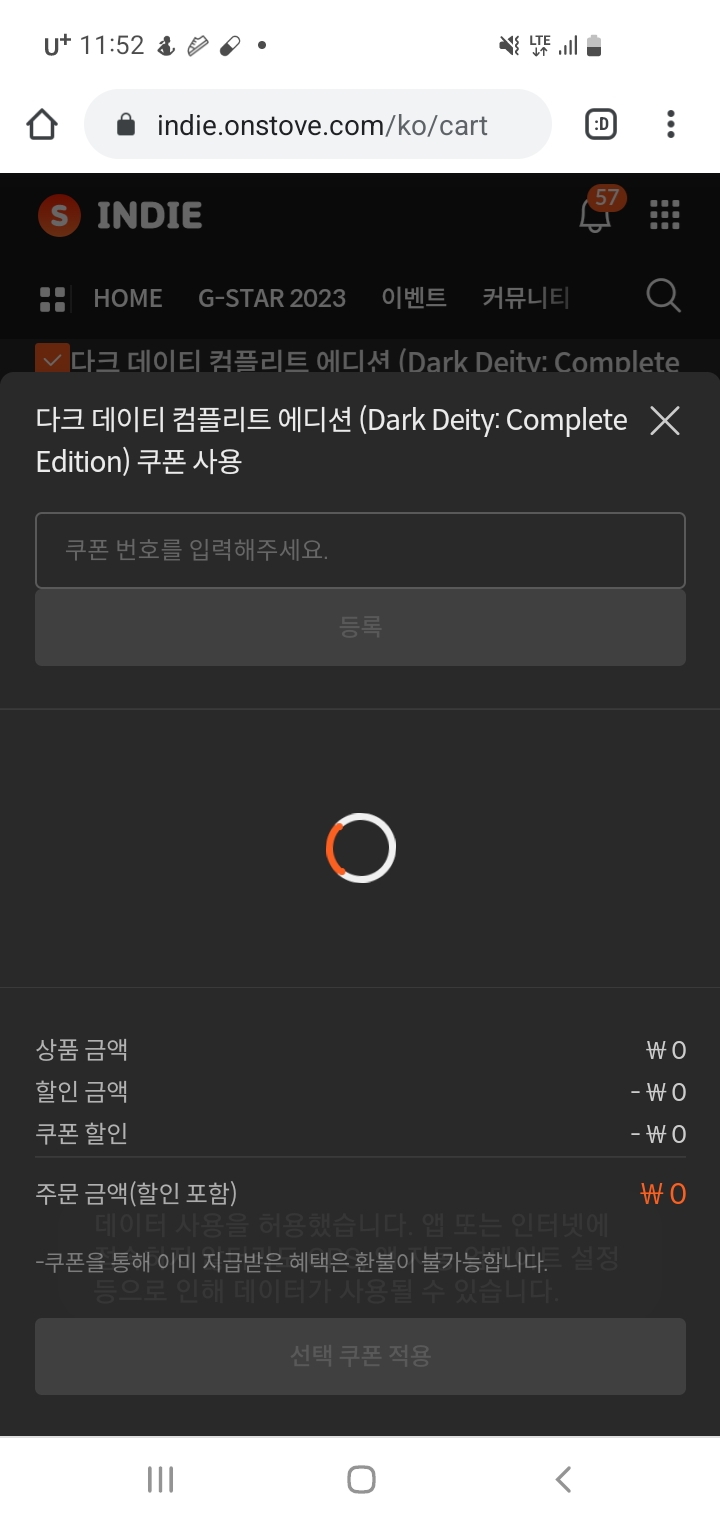Focus the coupon number input field

tap(360, 550)
